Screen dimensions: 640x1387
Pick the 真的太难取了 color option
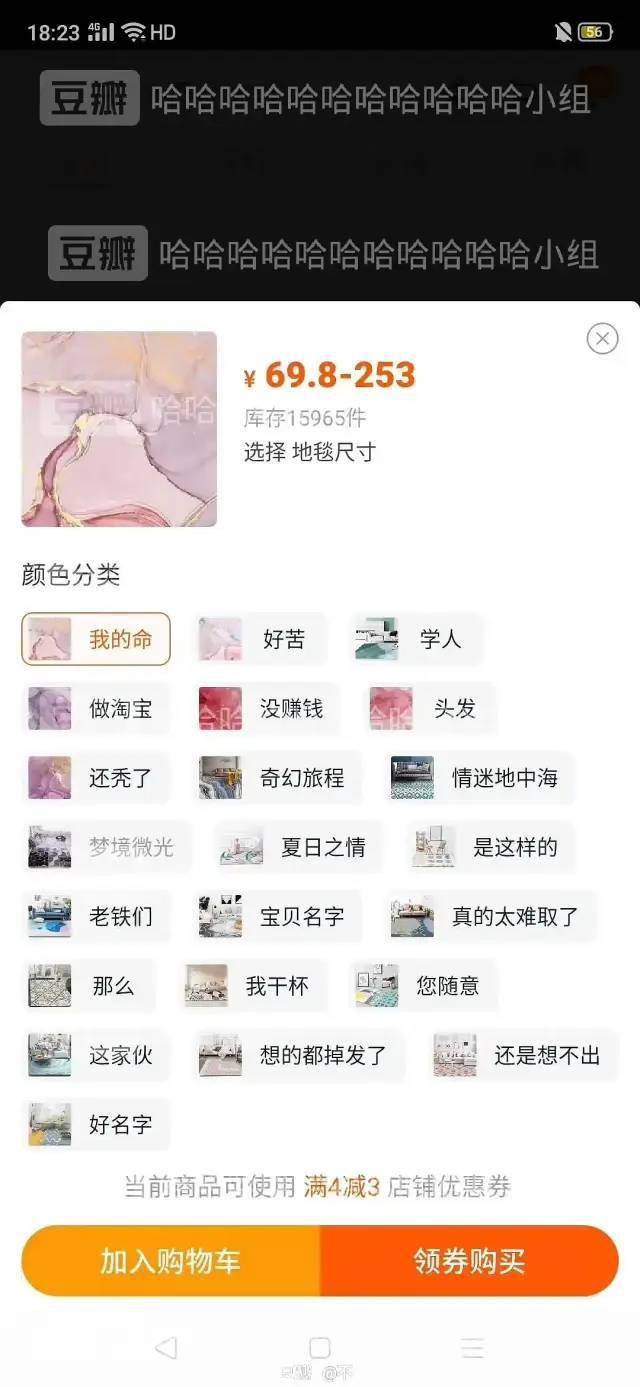tap(491, 916)
